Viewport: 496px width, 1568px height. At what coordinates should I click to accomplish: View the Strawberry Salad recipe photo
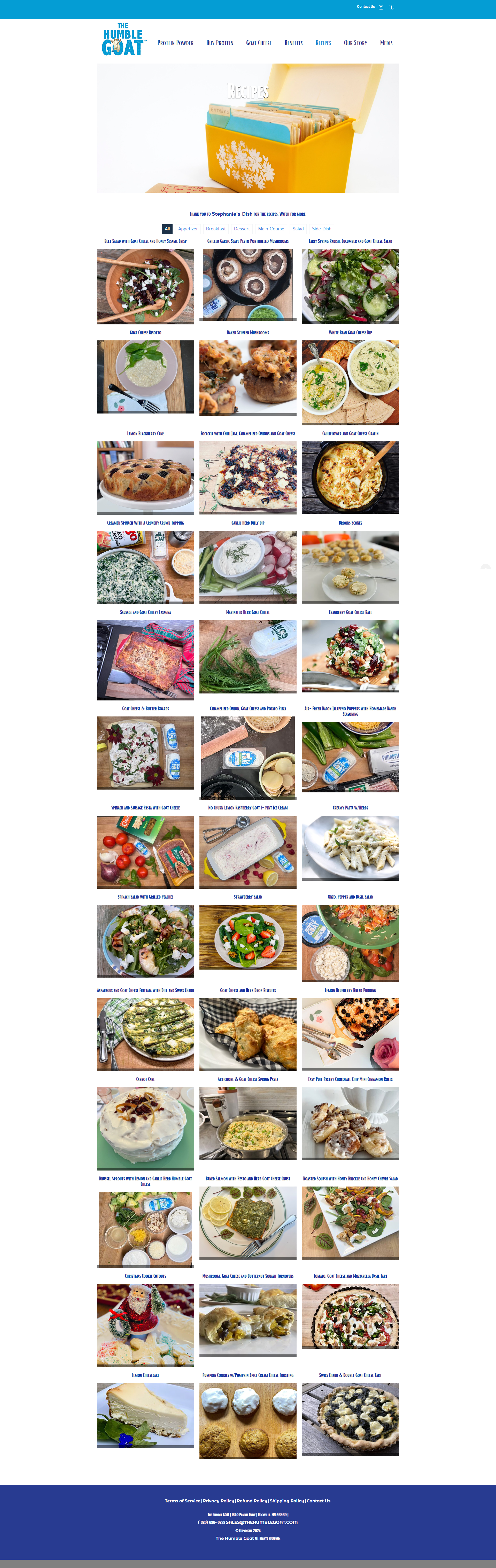tap(248, 937)
